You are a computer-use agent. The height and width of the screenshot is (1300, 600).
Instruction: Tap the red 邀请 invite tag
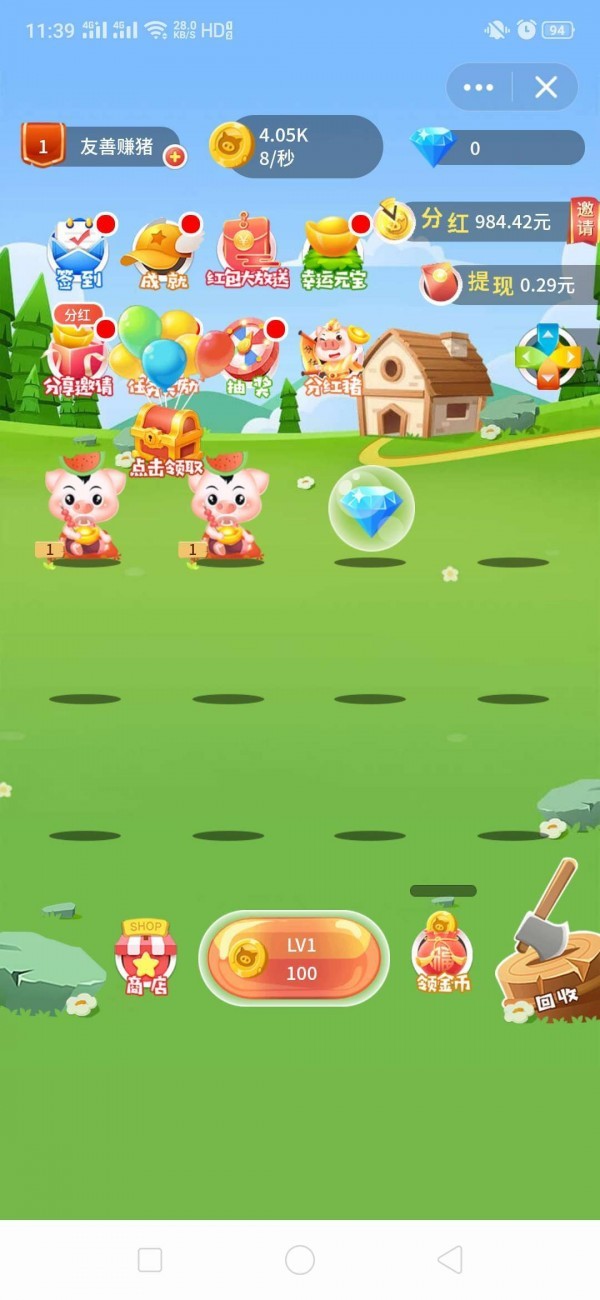click(584, 220)
